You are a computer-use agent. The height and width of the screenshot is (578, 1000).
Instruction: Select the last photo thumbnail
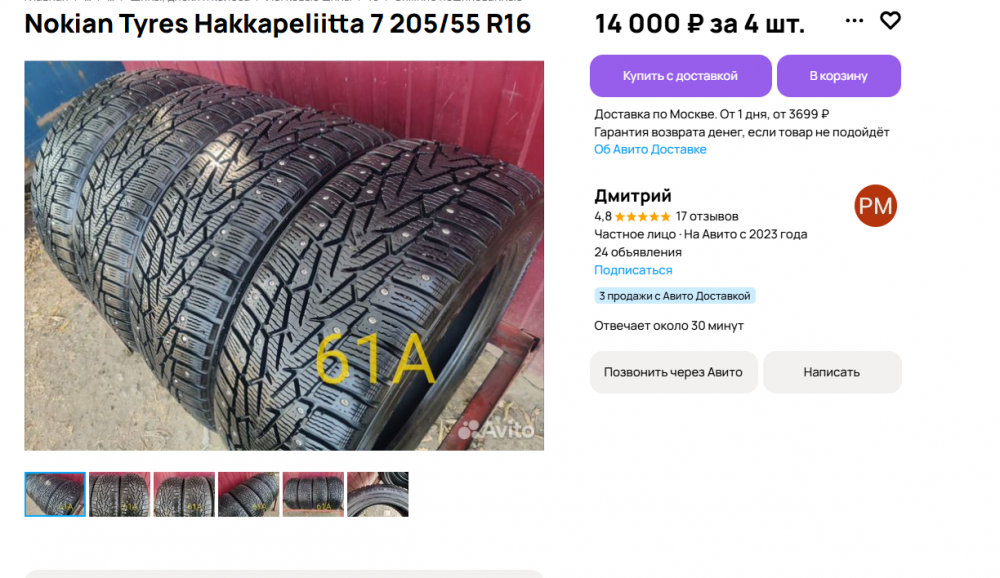click(x=377, y=494)
